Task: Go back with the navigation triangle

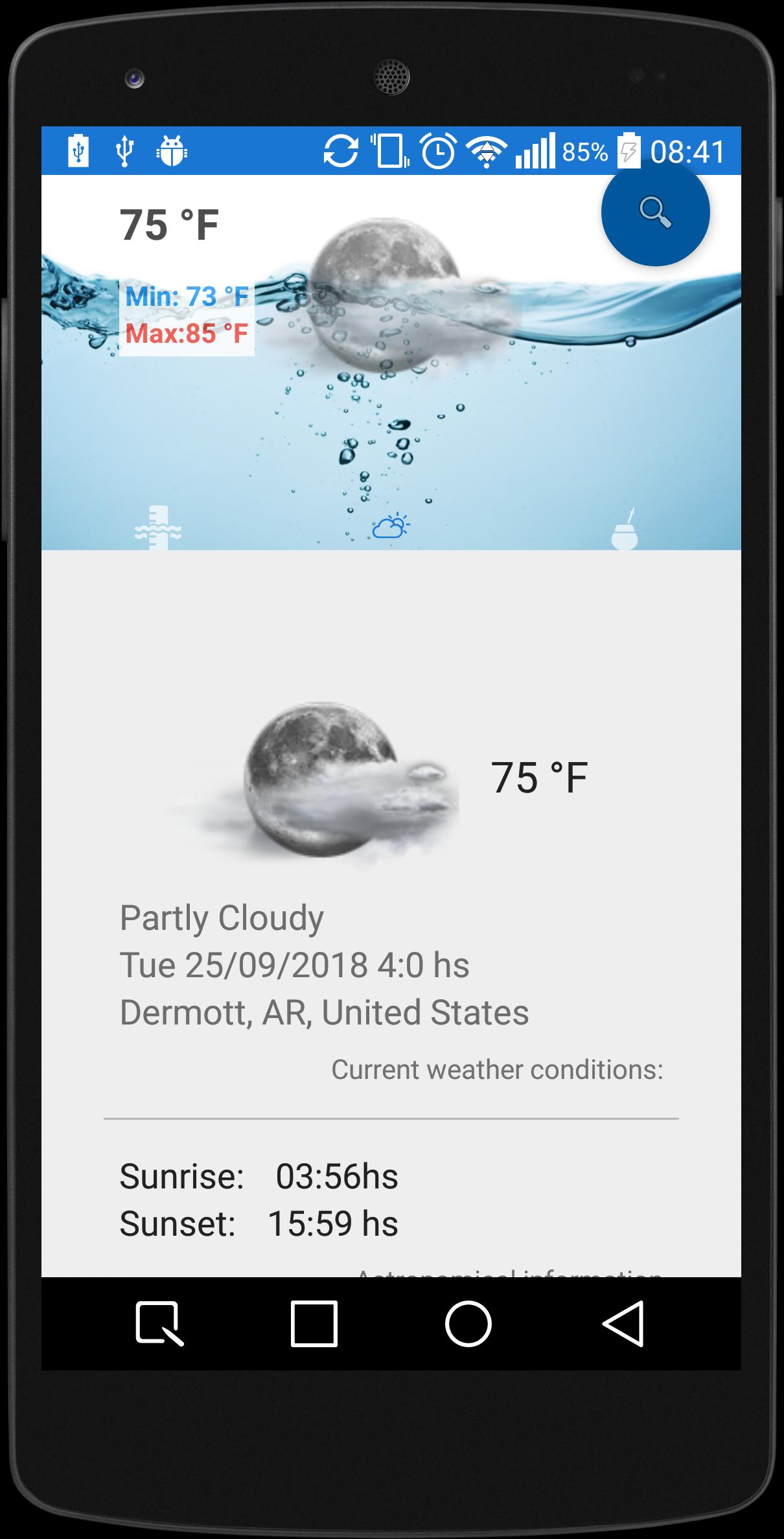Action: pyautogui.click(x=623, y=1324)
